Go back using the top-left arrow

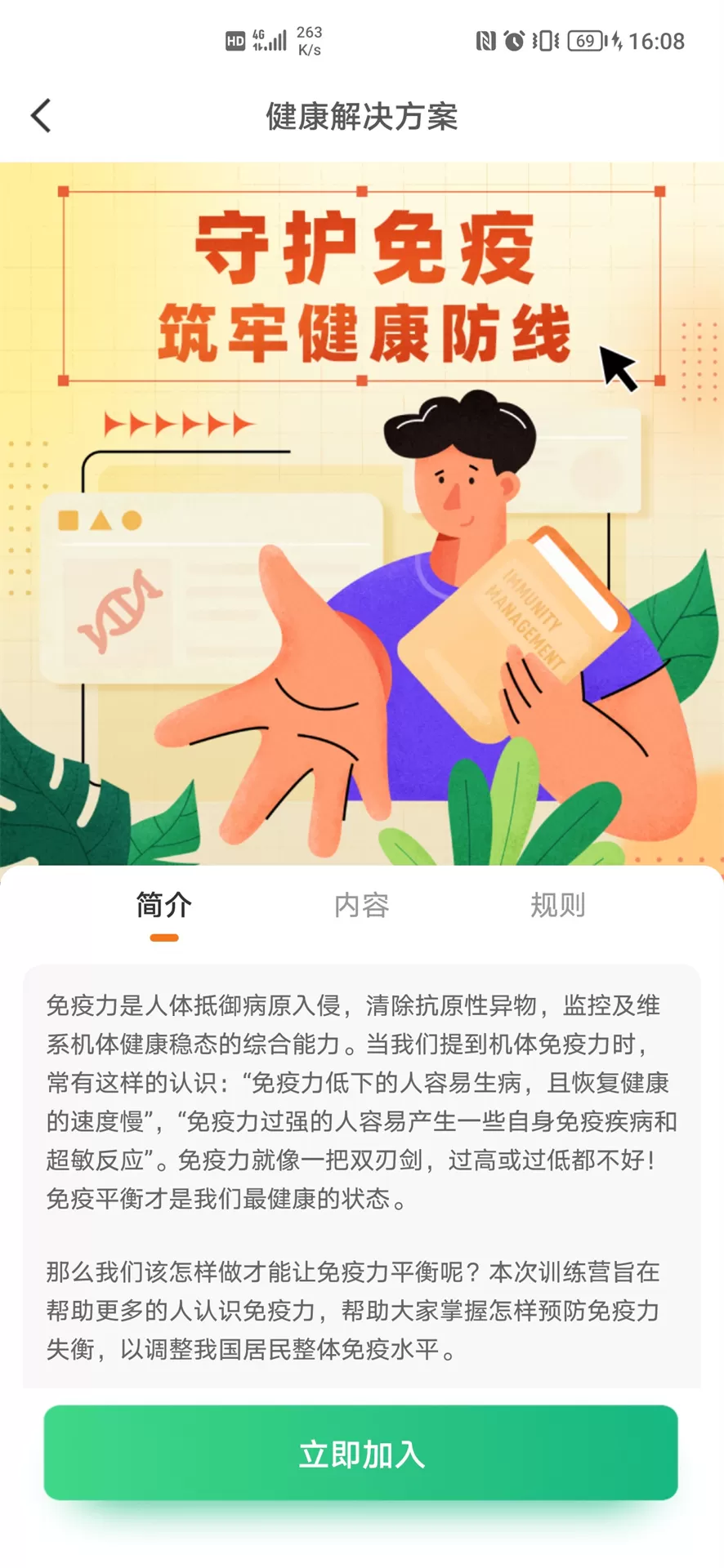[x=41, y=116]
